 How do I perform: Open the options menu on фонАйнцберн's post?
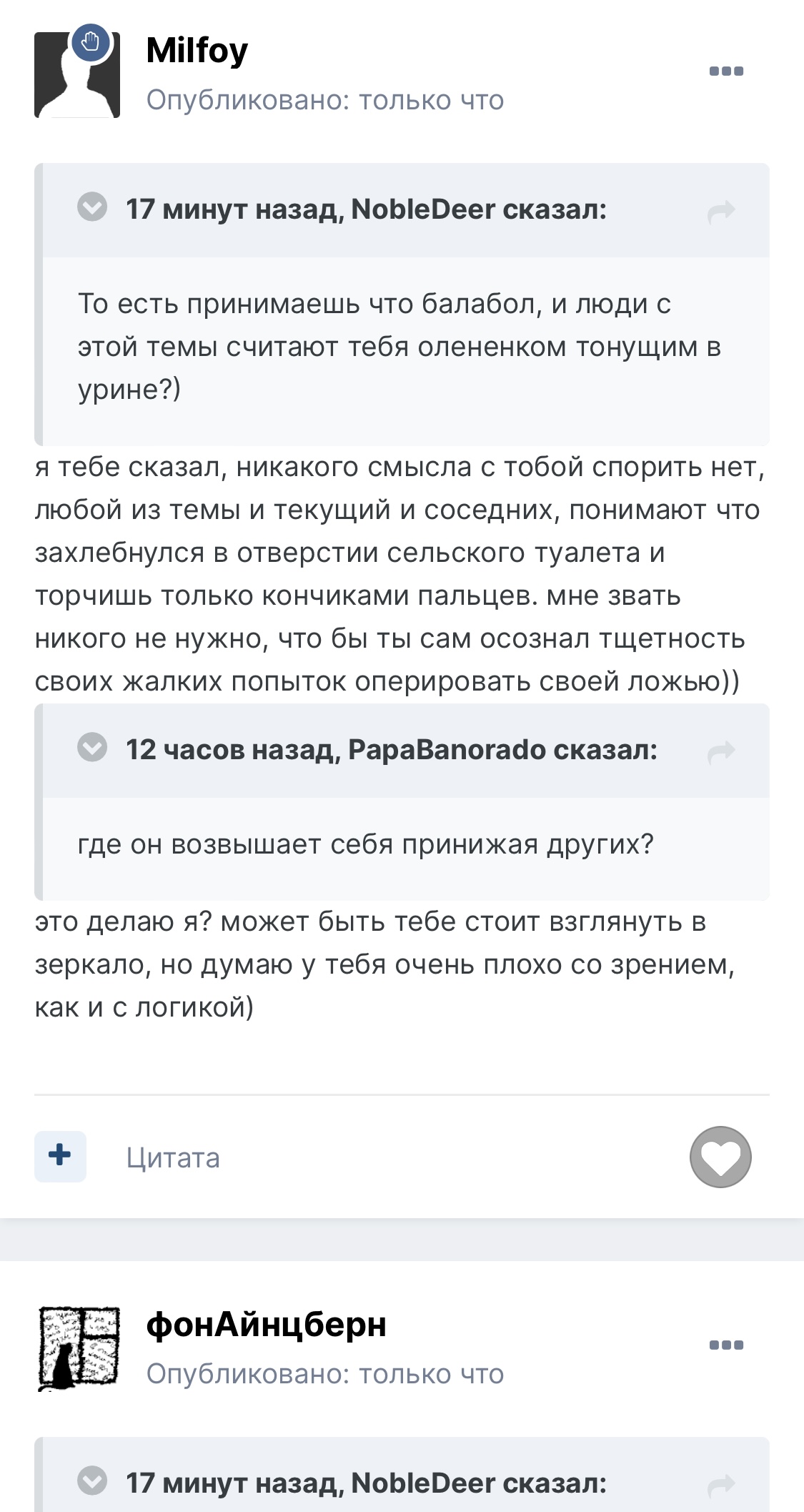[726, 1345]
